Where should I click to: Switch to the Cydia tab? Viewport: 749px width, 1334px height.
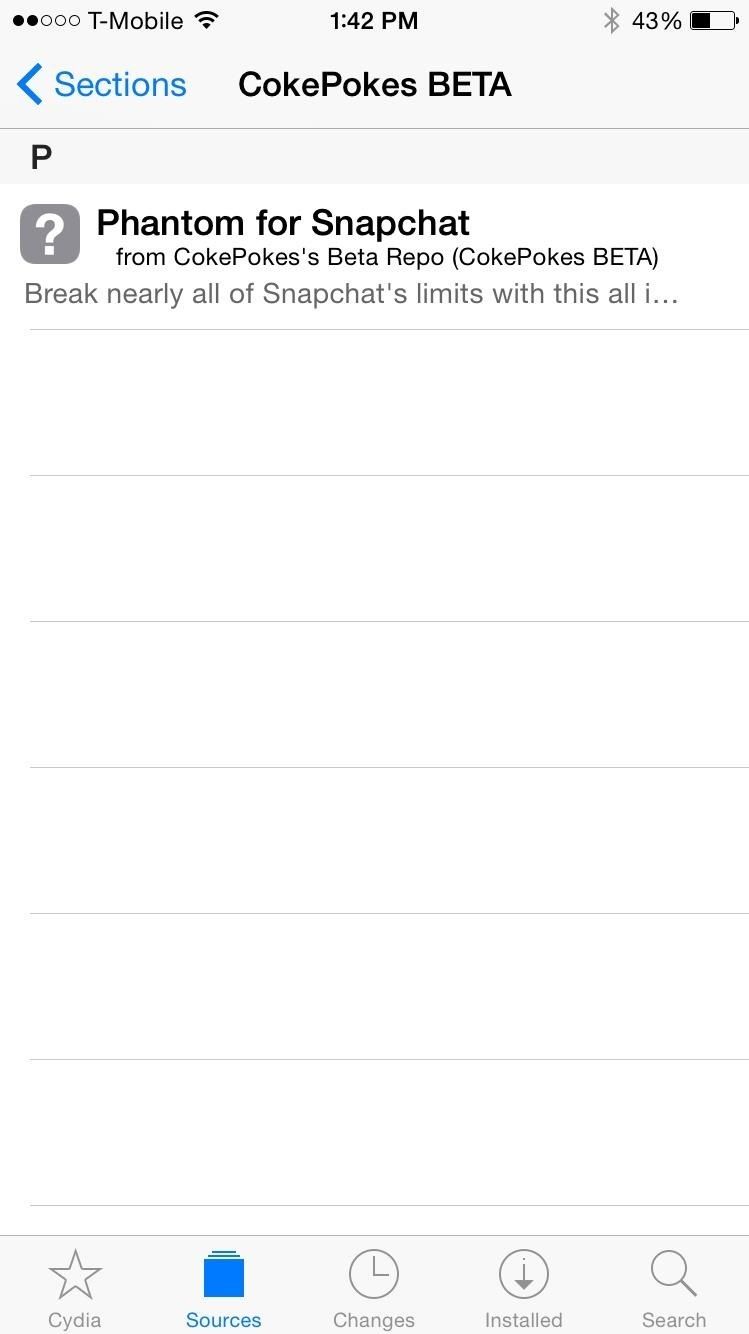click(x=75, y=1288)
